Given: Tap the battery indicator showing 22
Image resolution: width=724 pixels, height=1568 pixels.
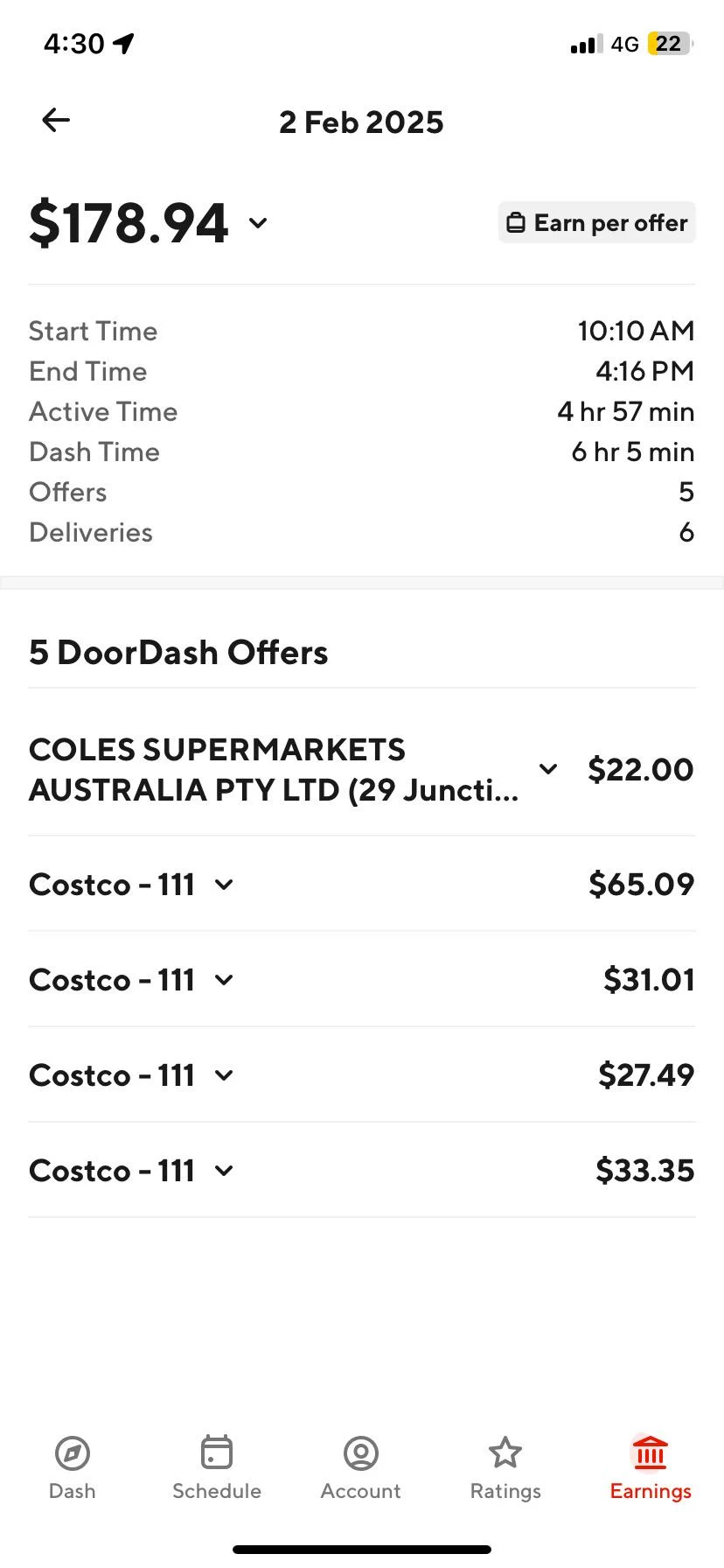Looking at the screenshot, I should 667,42.
